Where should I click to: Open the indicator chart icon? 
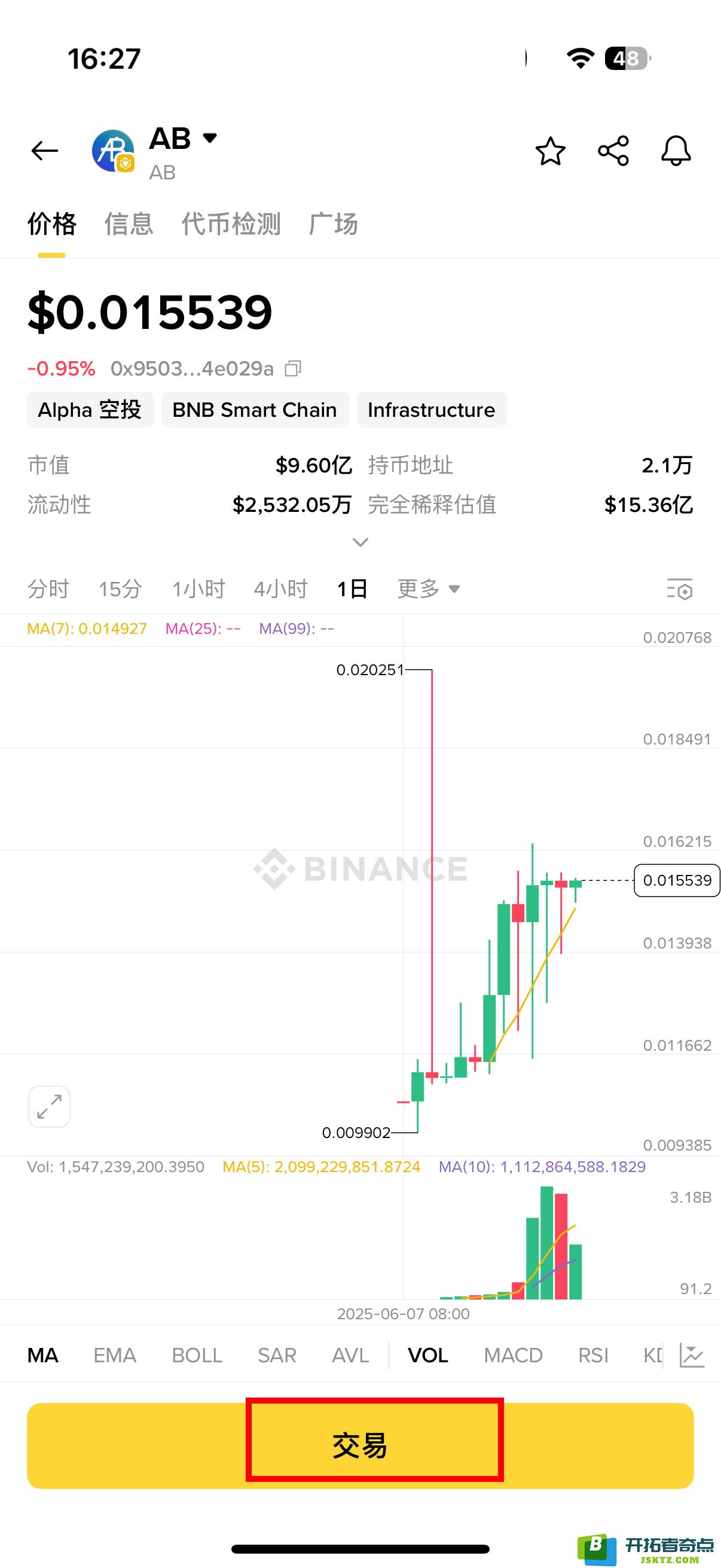[x=692, y=1355]
